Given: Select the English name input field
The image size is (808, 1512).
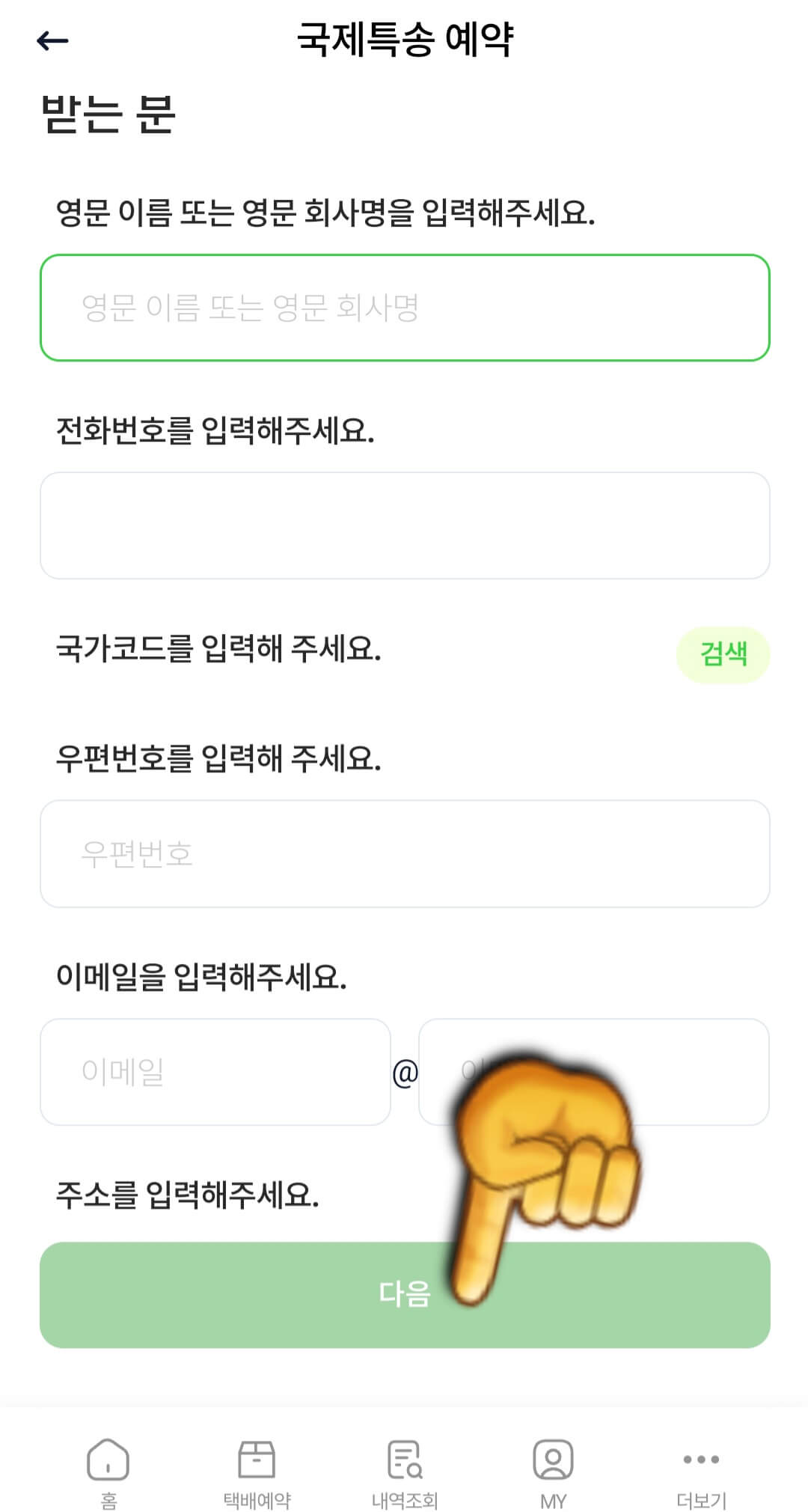Looking at the screenshot, I should [x=404, y=306].
